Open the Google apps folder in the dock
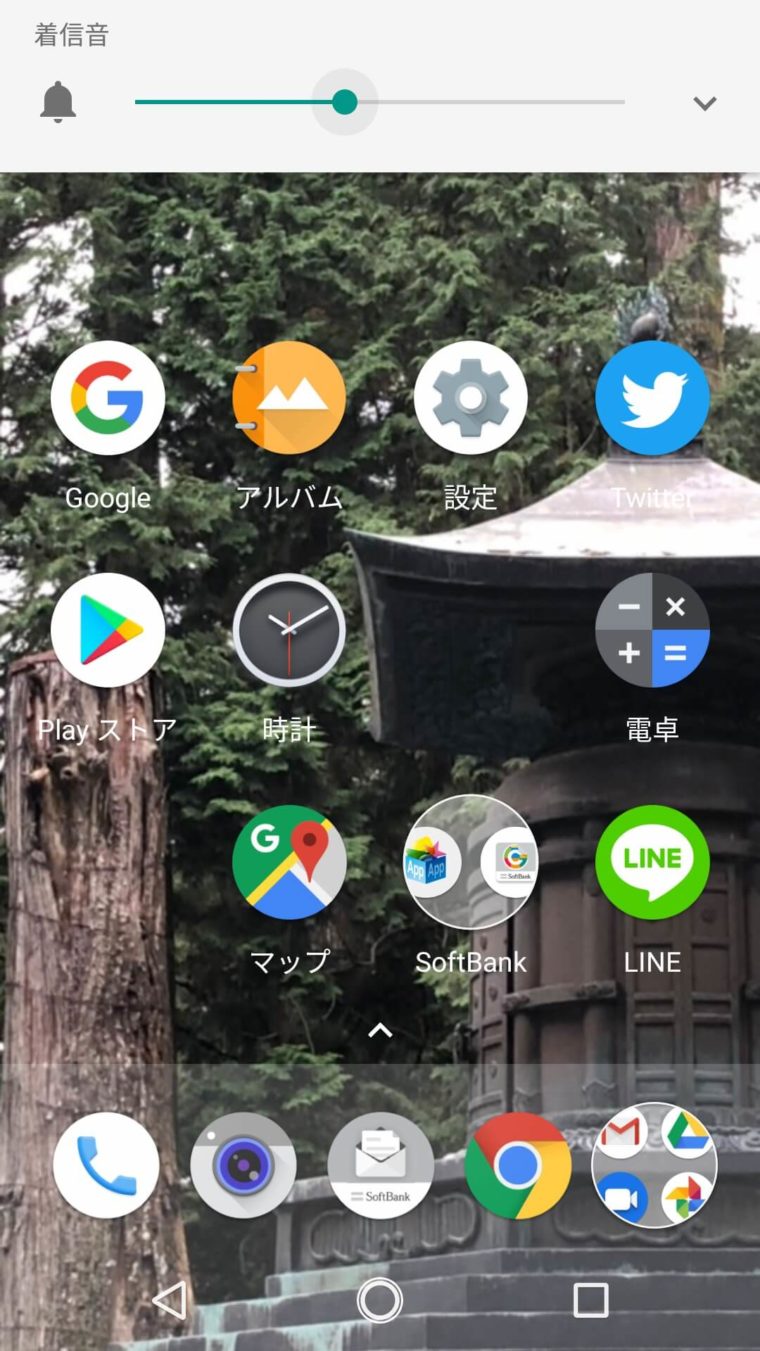 pos(655,1165)
